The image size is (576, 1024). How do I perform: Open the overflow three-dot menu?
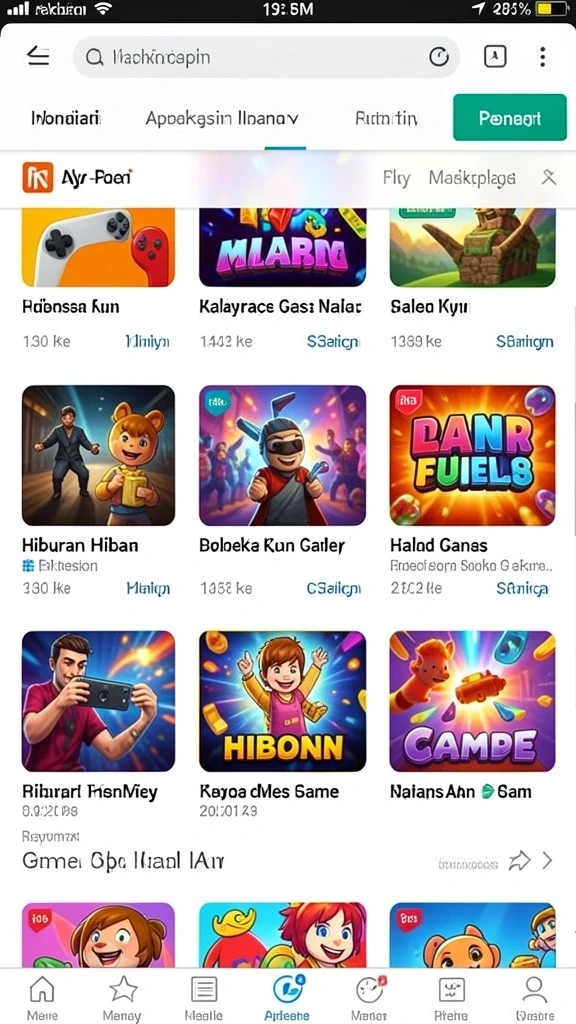(542, 57)
